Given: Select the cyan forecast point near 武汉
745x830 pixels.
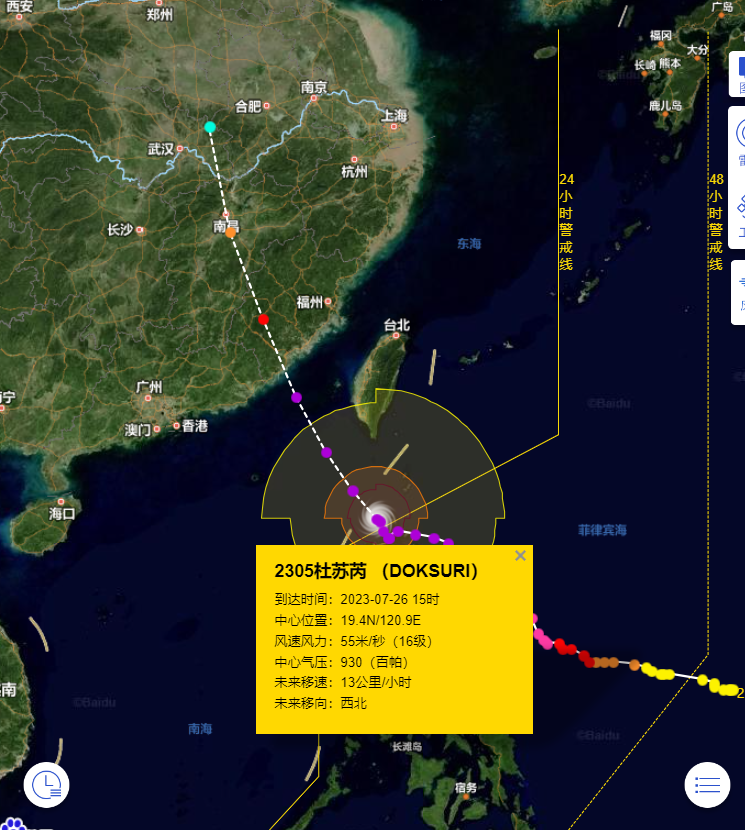Looking at the screenshot, I should coord(210,127).
